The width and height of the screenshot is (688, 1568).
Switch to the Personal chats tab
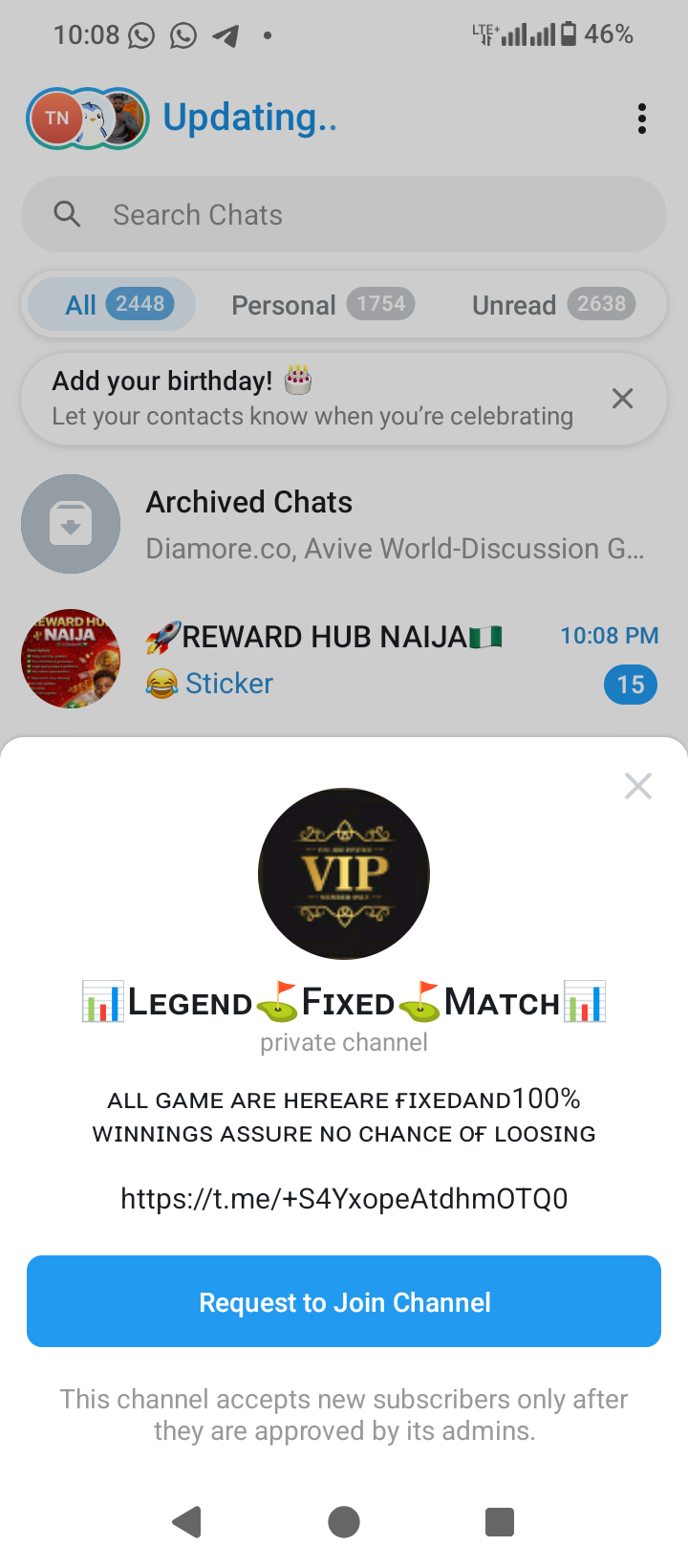(322, 305)
